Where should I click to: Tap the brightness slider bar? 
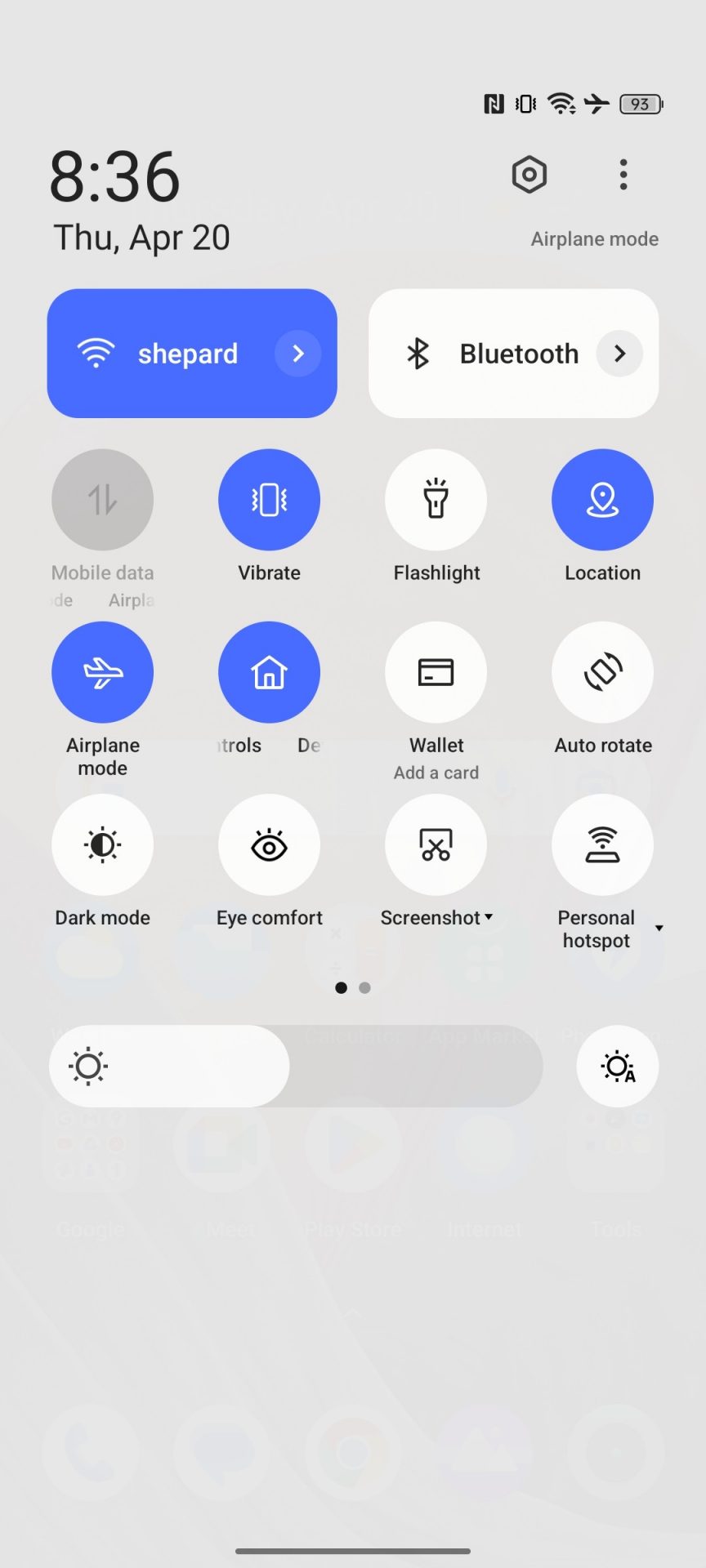[296, 1066]
